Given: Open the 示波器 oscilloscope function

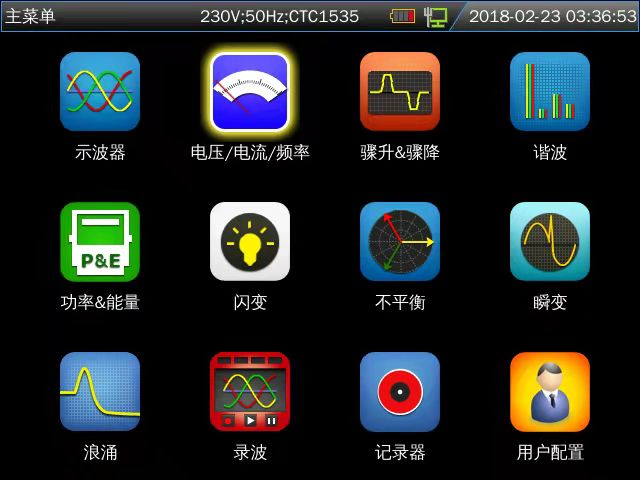Looking at the screenshot, I should click(100, 92).
